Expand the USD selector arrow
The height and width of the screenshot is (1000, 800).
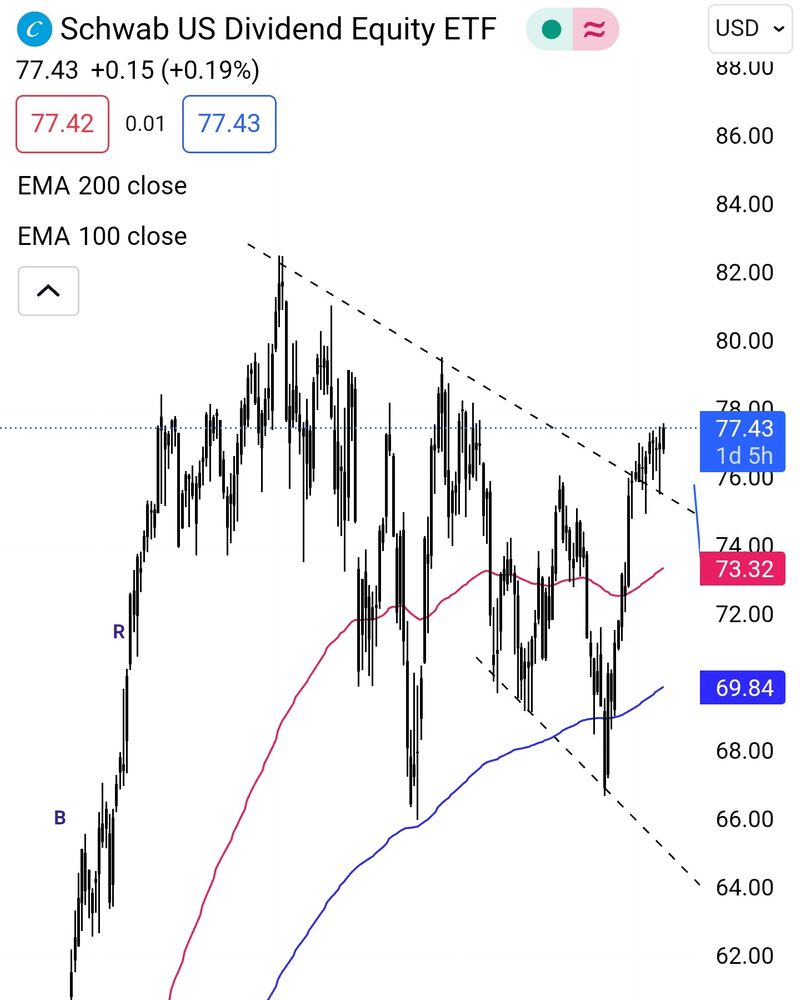point(777,29)
